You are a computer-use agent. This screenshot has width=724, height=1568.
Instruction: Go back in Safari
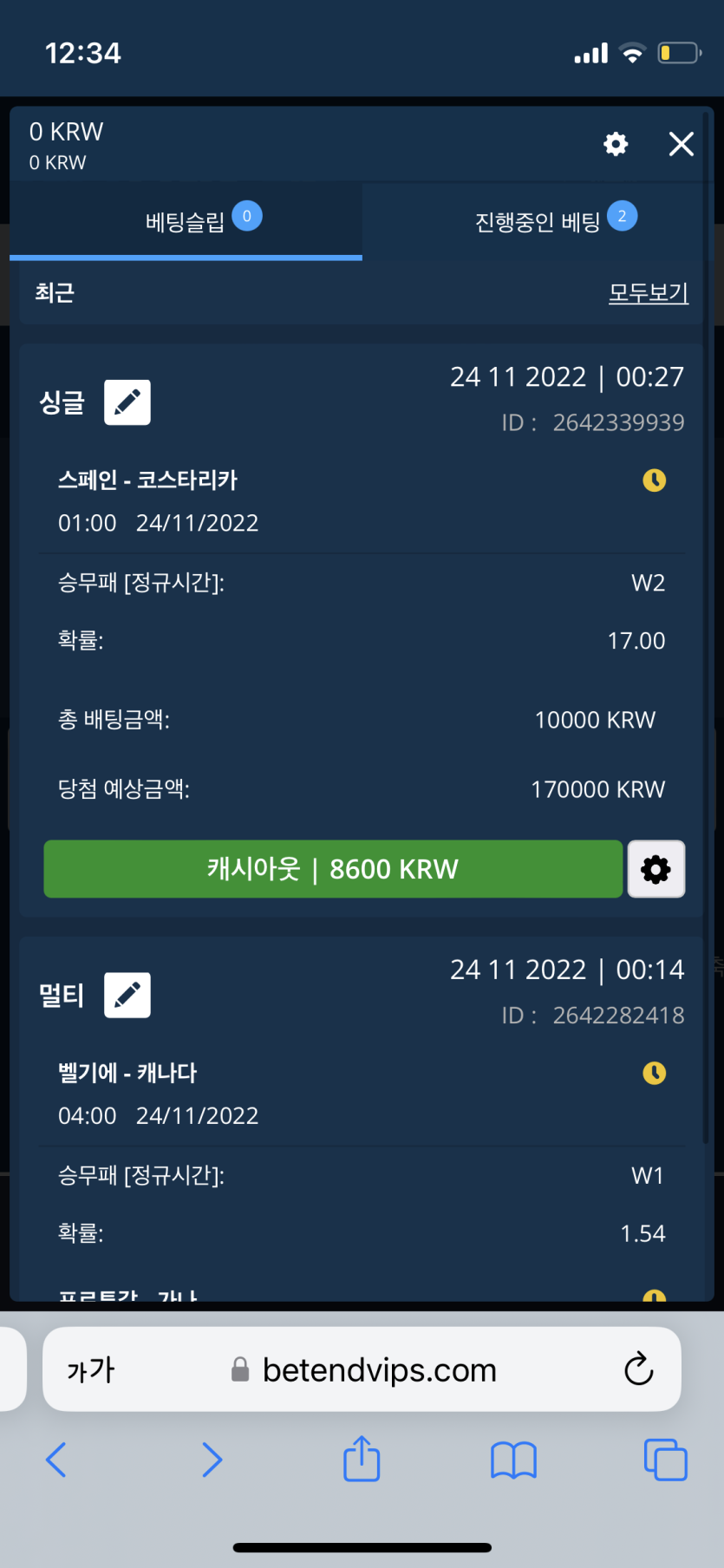tap(56, 1460)
